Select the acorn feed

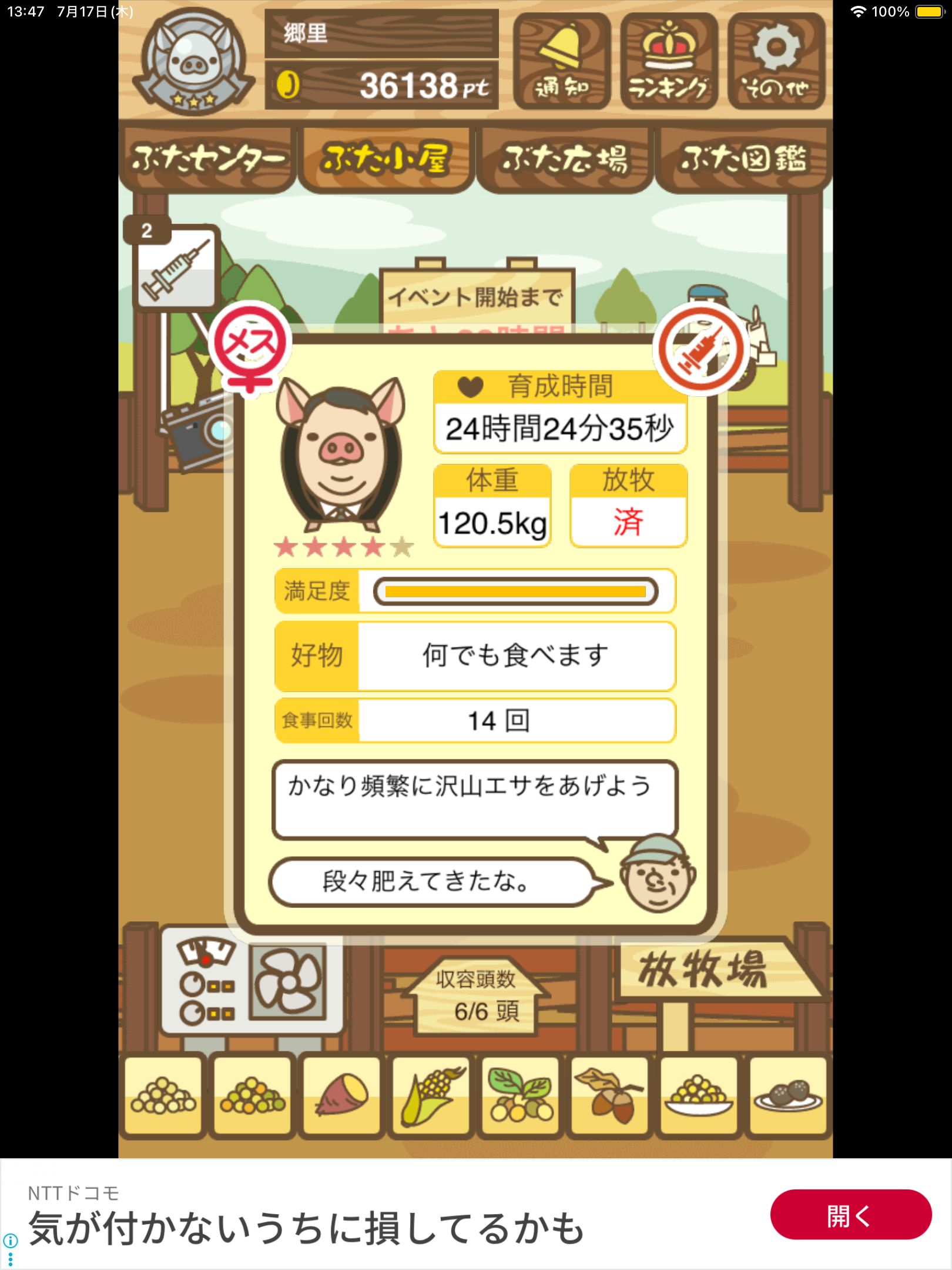pos(609,1095)
